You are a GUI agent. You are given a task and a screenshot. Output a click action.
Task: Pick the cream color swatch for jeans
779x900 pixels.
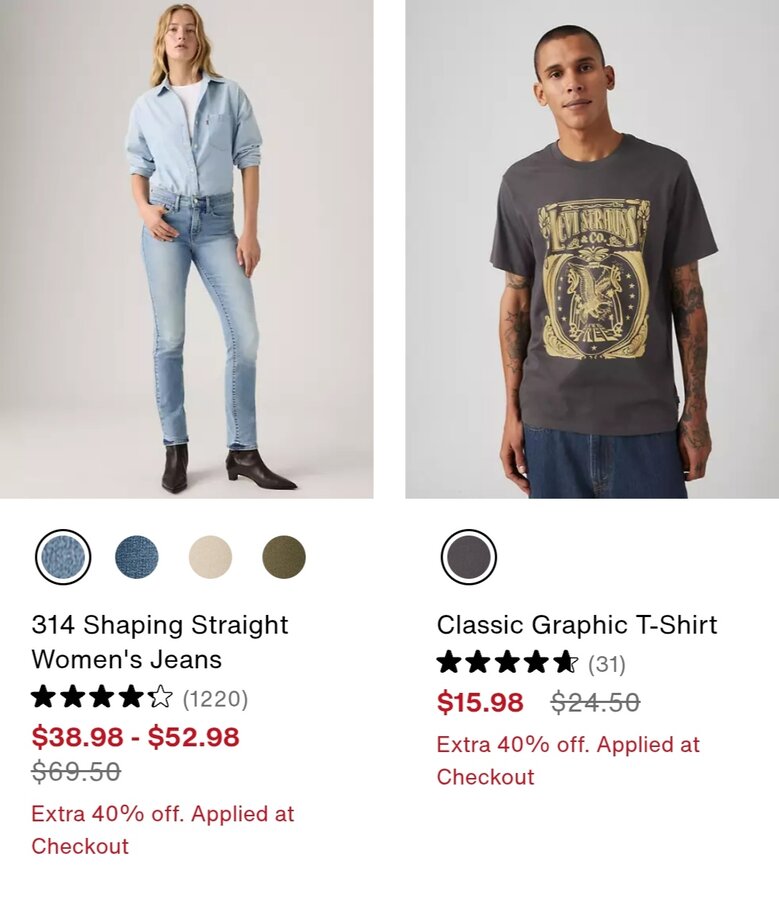(x=210, y=557)
